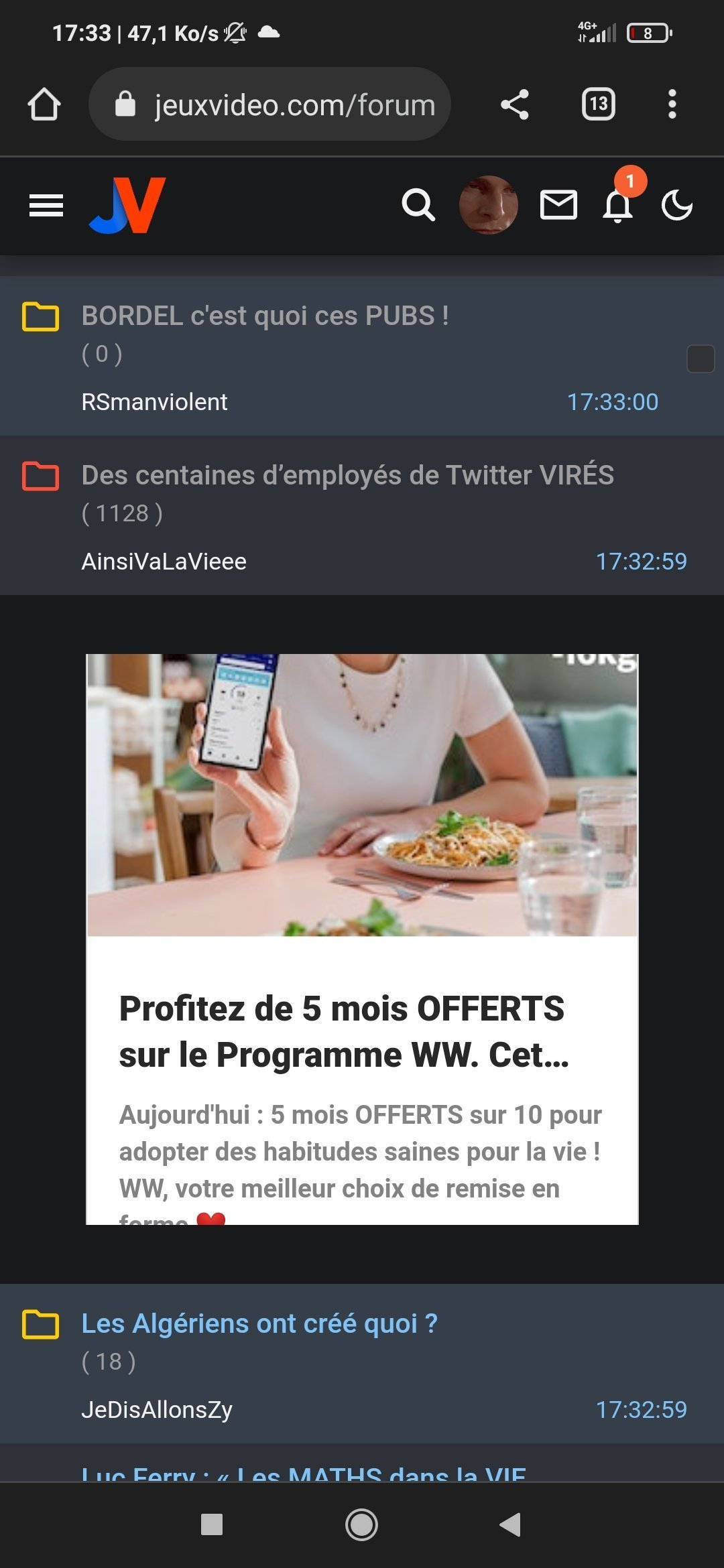Open the browser tab switcher
This screenshot has width=724, height=1568.
(598, 105)
